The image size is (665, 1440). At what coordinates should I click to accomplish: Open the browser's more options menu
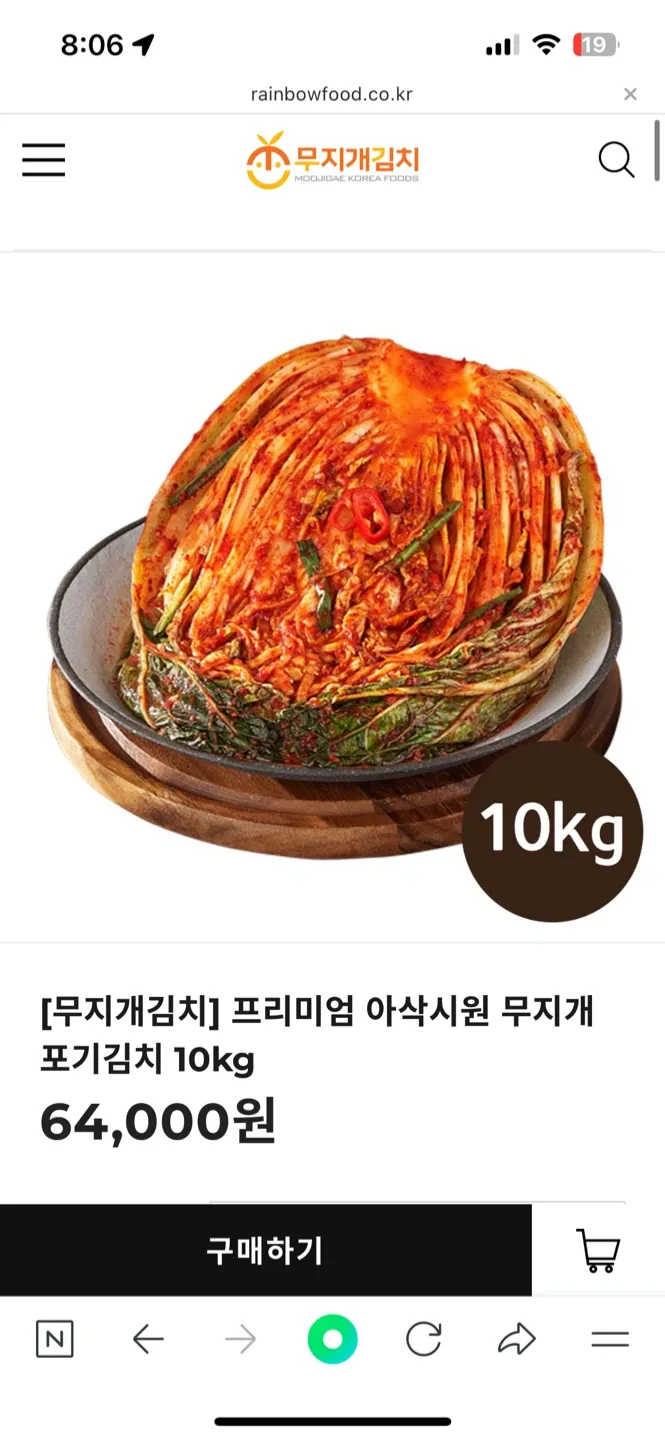[x=609, y=1339]
